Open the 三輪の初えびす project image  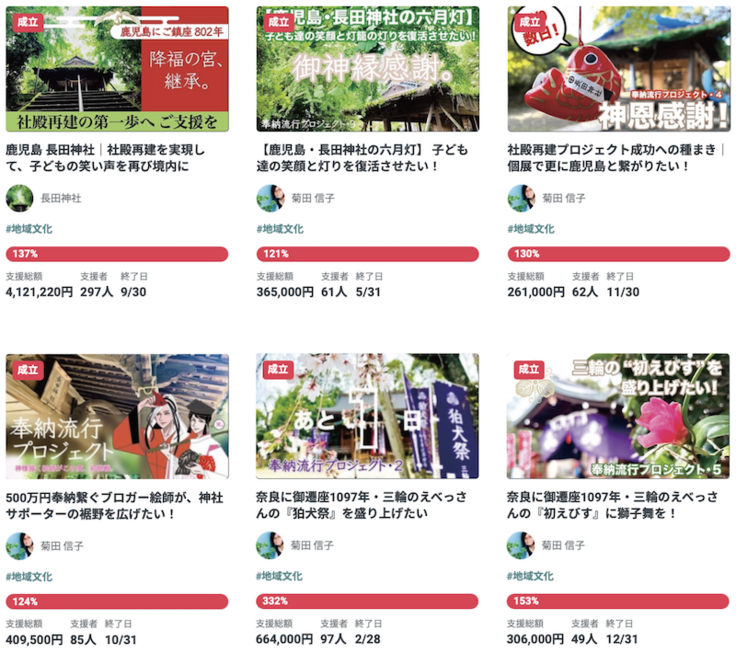(x=618, y=416)
